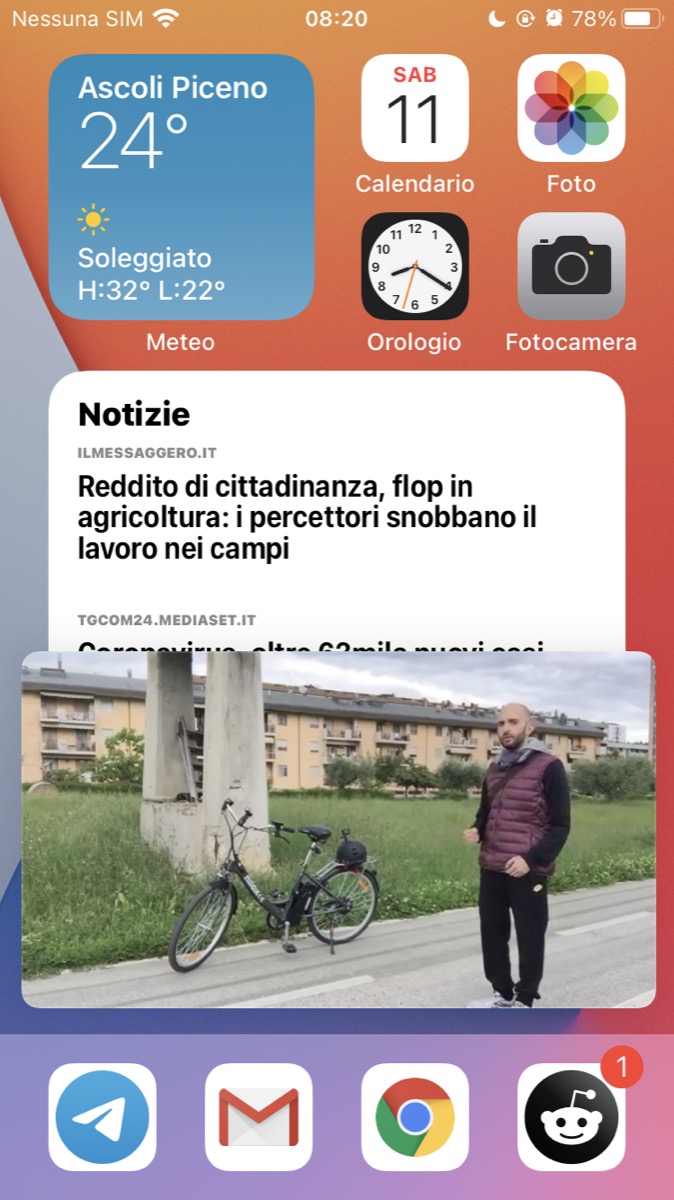Screen dimensions: 674x1200
Task: Read the Reddito di cittadinanza news article
Action: click(x=308, y=517)
